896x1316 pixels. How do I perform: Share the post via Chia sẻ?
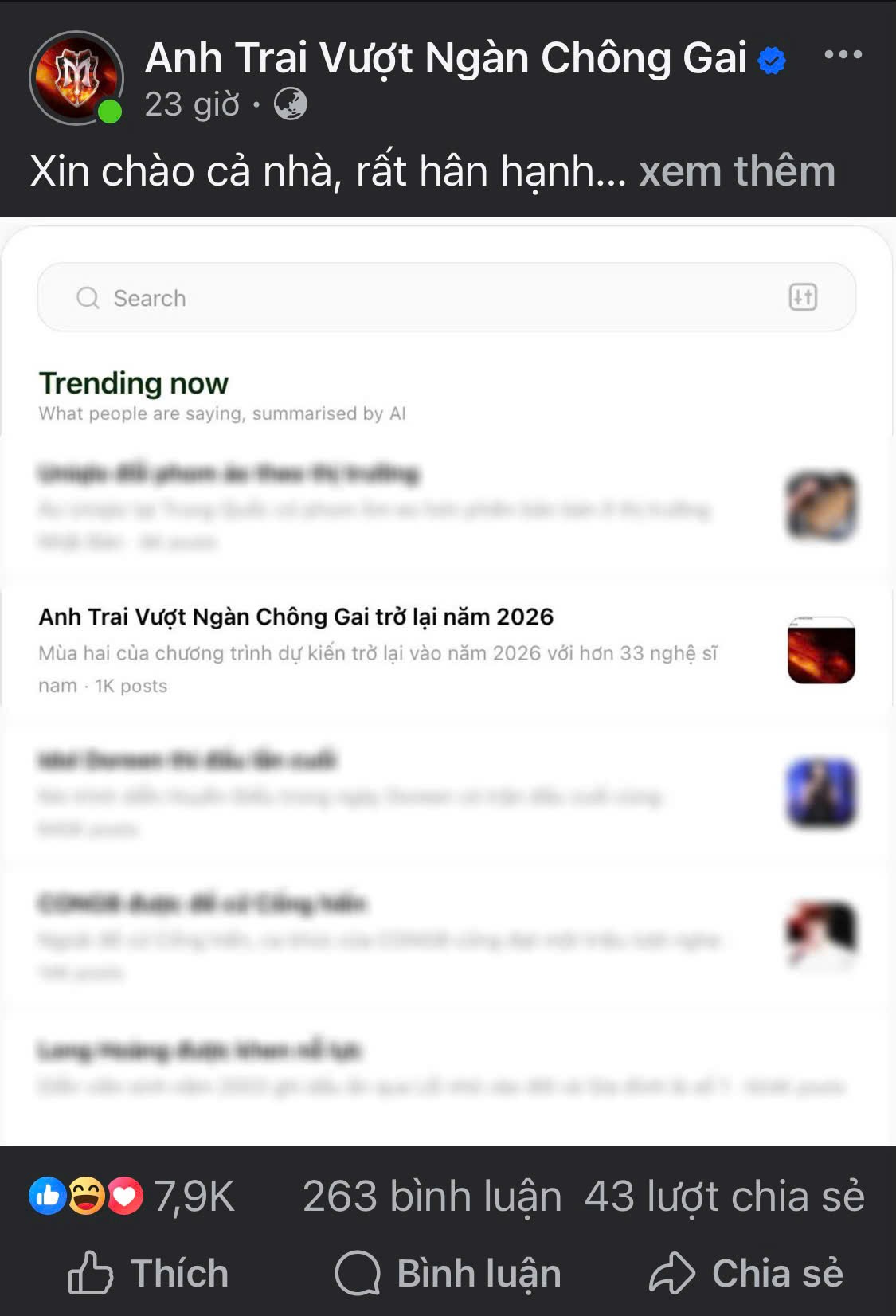[x=746, y=1273]
